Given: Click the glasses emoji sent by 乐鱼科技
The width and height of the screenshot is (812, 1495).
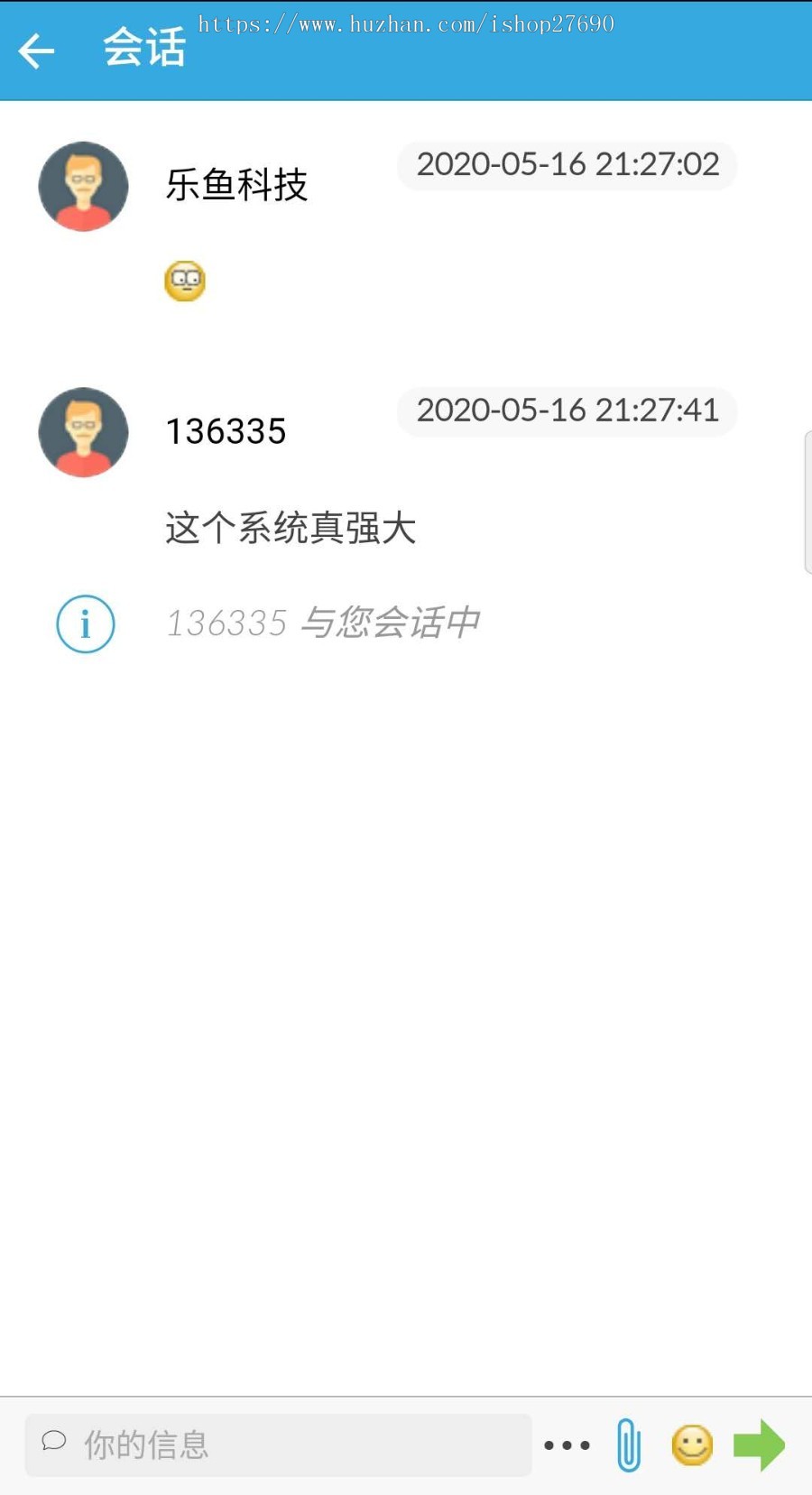Looking at the screenshot, I should (185, 280).
